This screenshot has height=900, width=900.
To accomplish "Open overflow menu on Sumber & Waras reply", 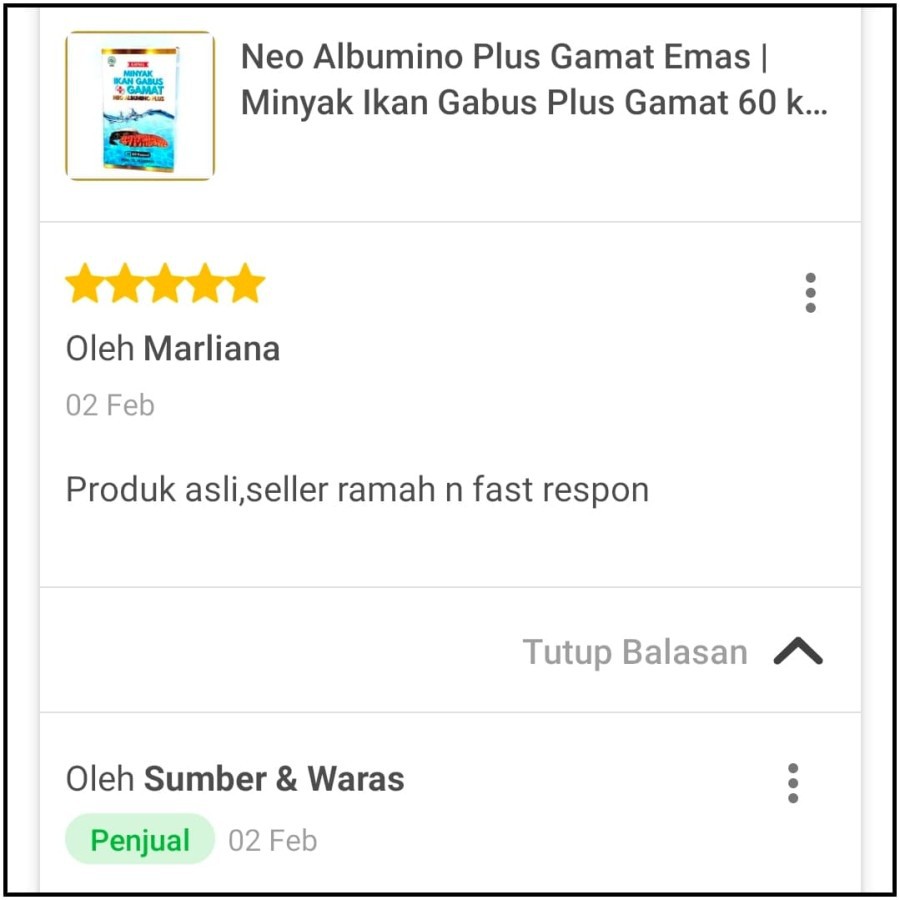I will coord(793,783).
